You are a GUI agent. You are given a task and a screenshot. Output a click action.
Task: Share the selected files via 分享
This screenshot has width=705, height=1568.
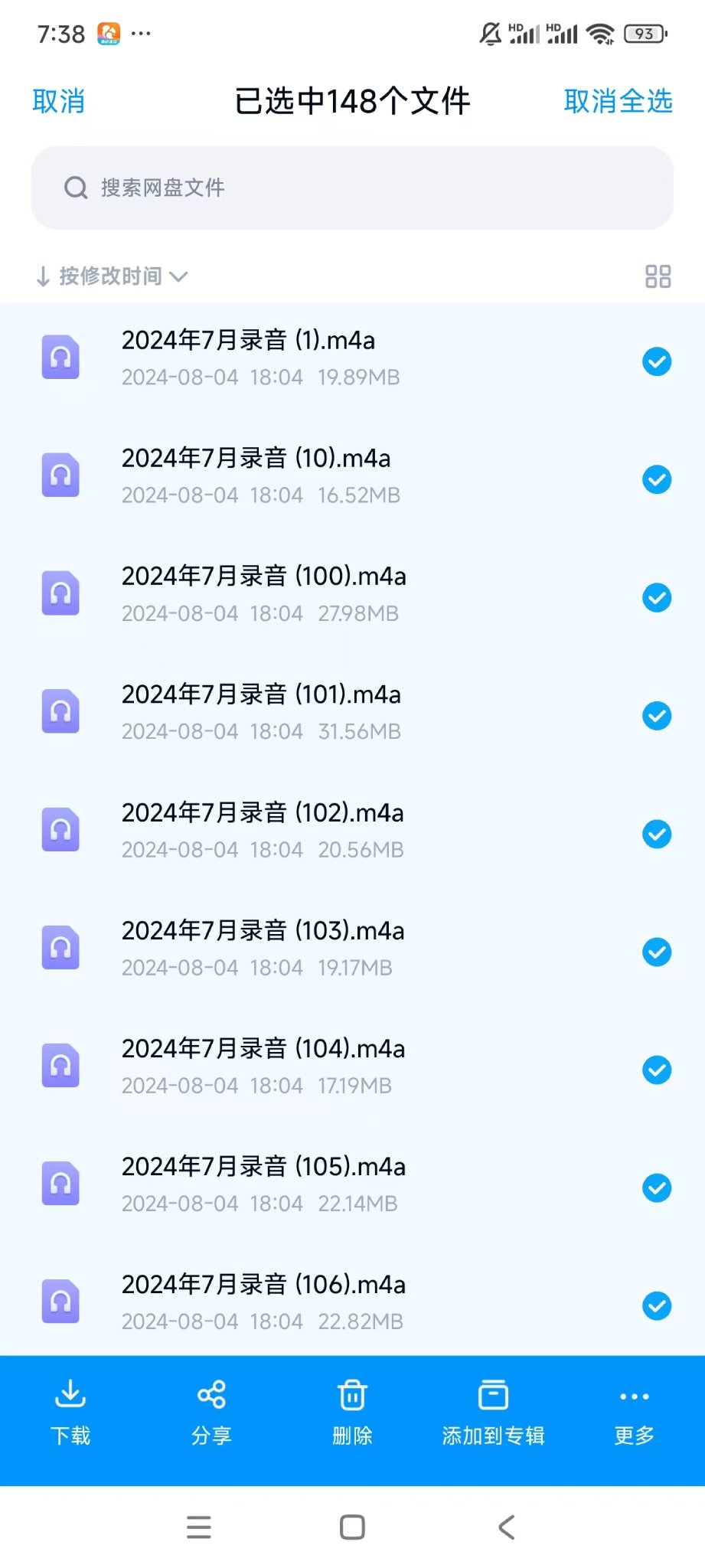coord(211,1413)
